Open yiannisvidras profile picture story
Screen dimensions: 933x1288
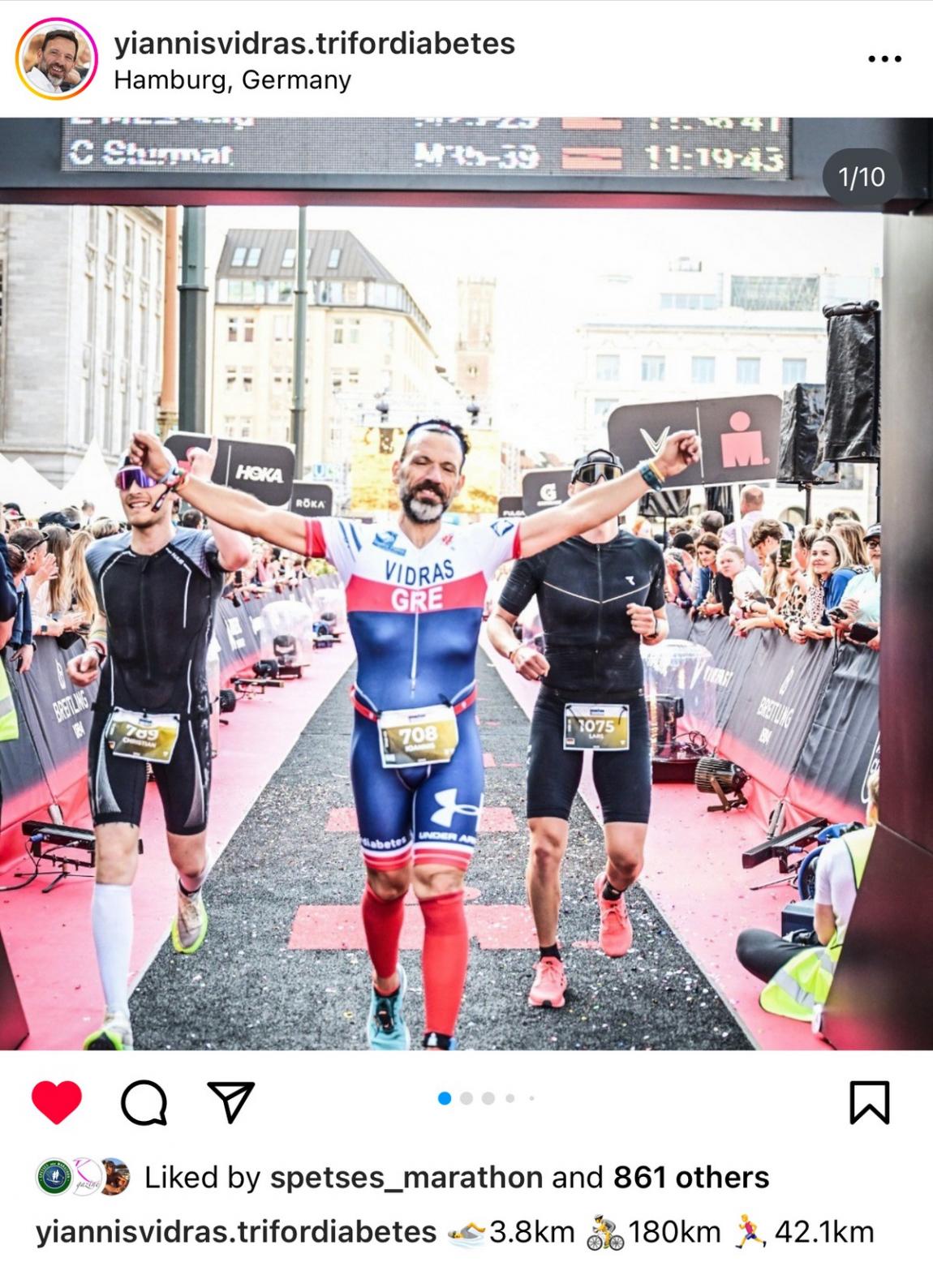(56, 59)
